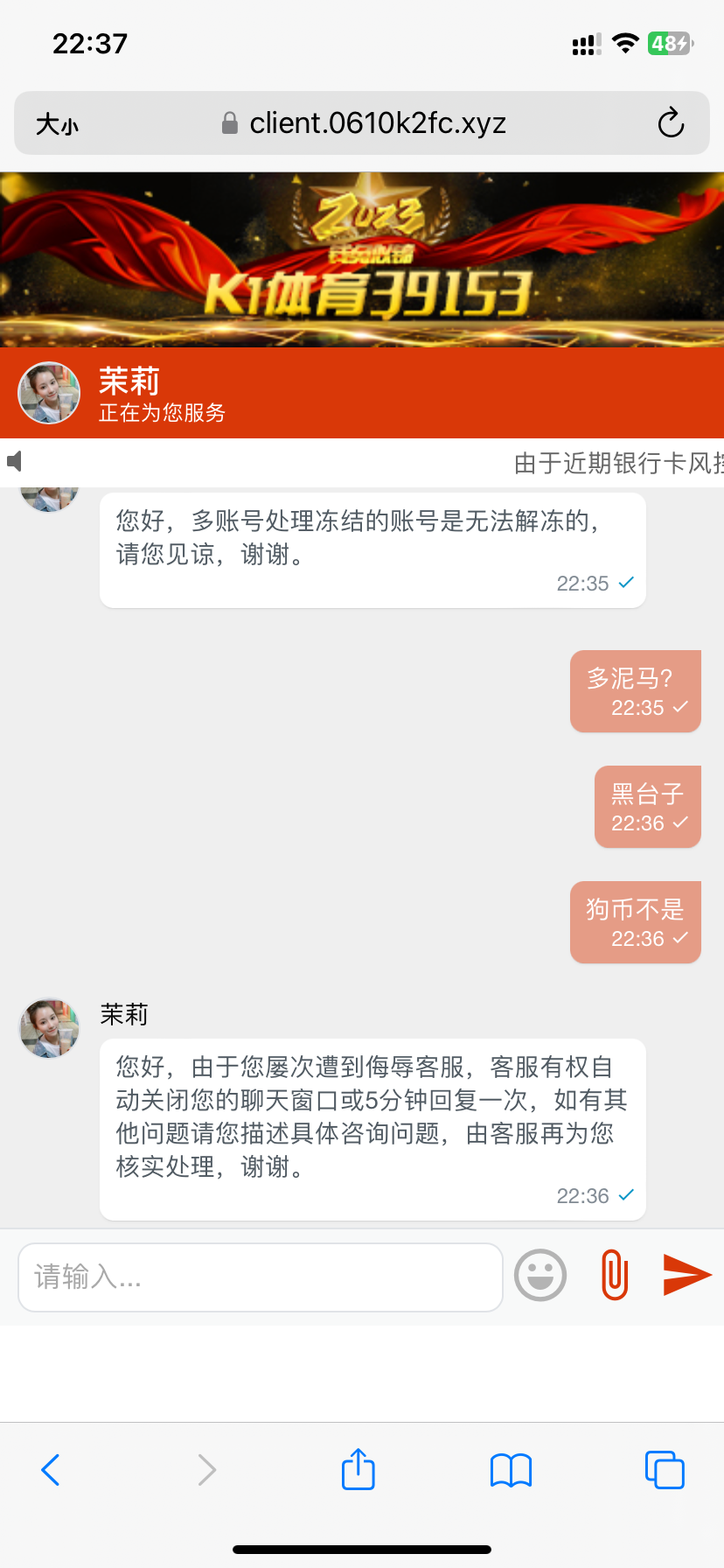This screenshot has height=1568, width=724.
Task: Open Safari bookmarks
Action: (x=512, y=1470)
